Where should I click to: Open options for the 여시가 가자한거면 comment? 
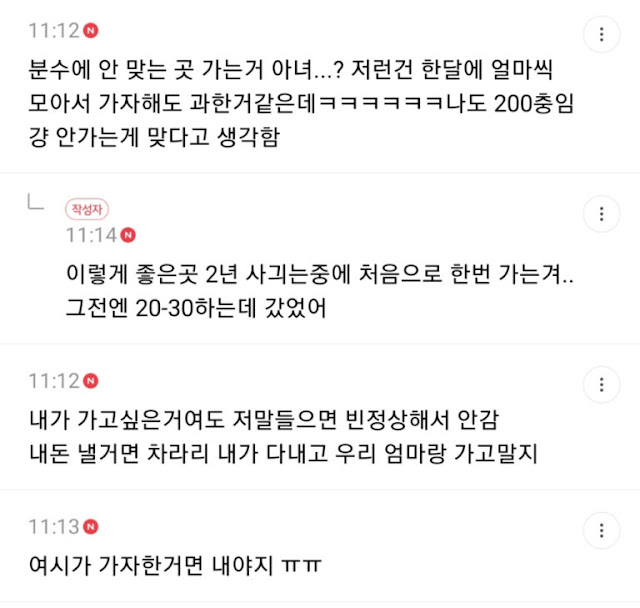coord(601,532)
